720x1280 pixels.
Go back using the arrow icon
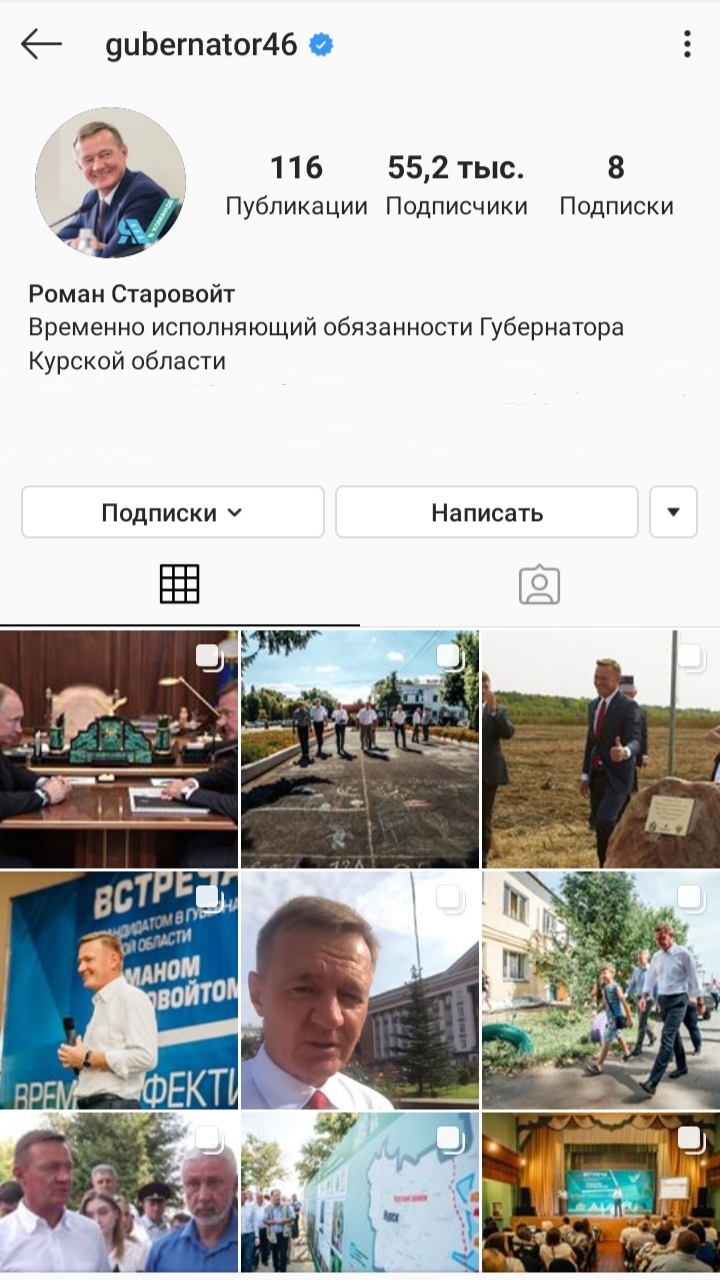point(41,44)
